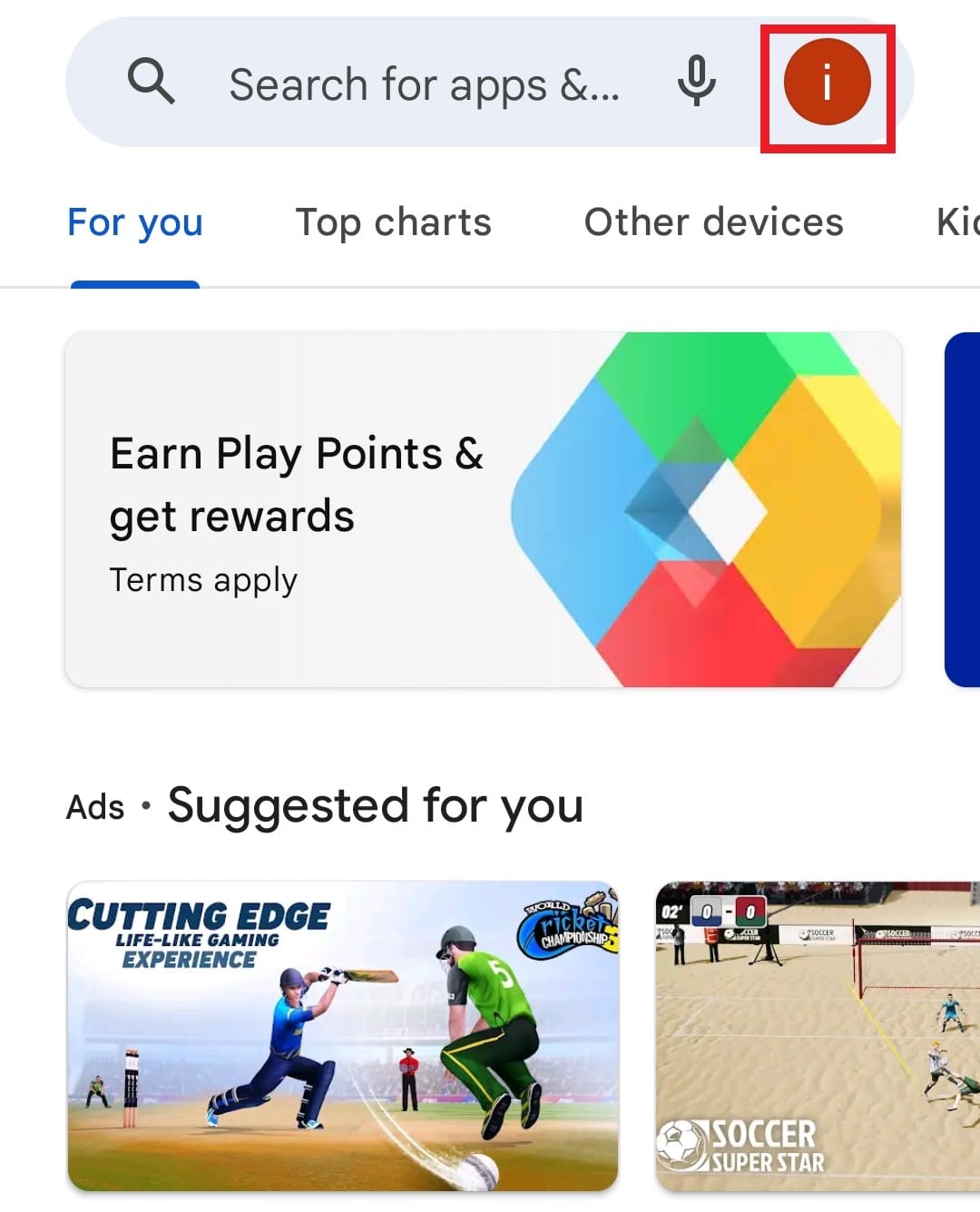The width and height of the screenshot is (980, 1212).
Task: Start voice search with the microphone
Action: point(696,82)
